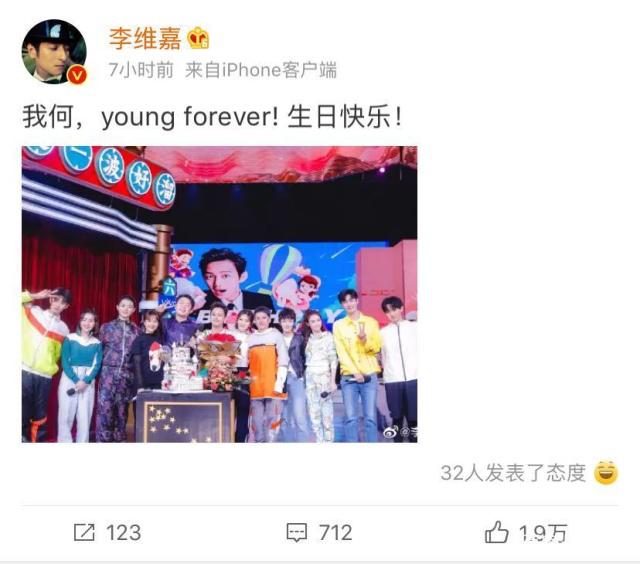The image size is (640, 564).
Task: Open the 712 comments
Action: point(319,532)
